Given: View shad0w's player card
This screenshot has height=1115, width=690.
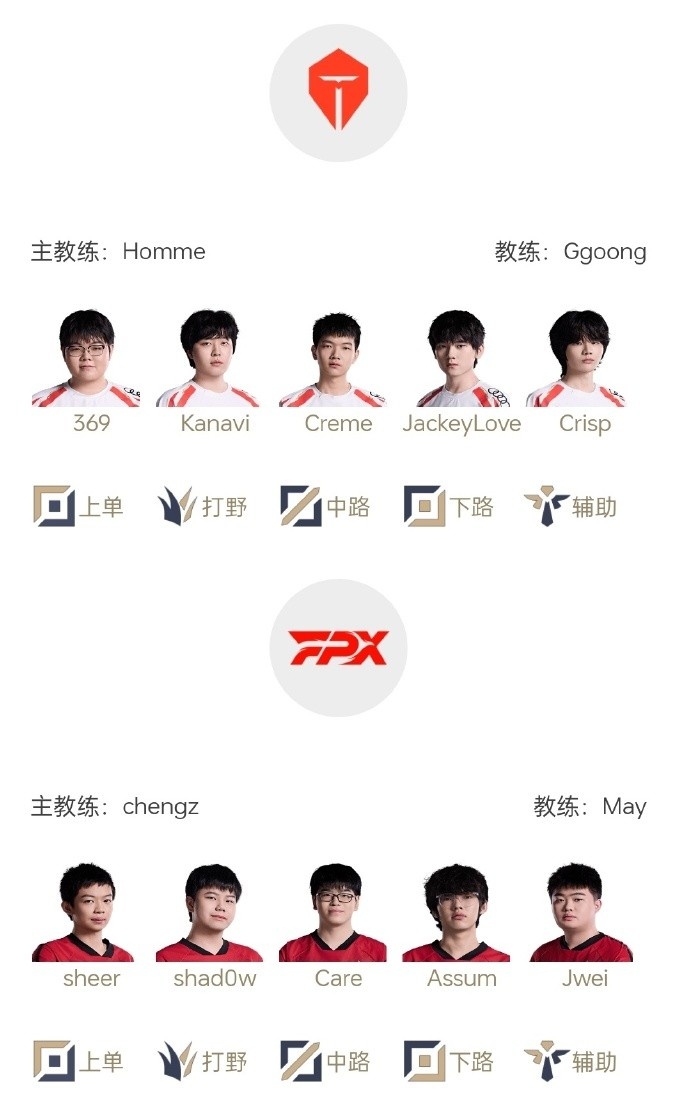Looking at the screenshot, I should coord(211,913).
